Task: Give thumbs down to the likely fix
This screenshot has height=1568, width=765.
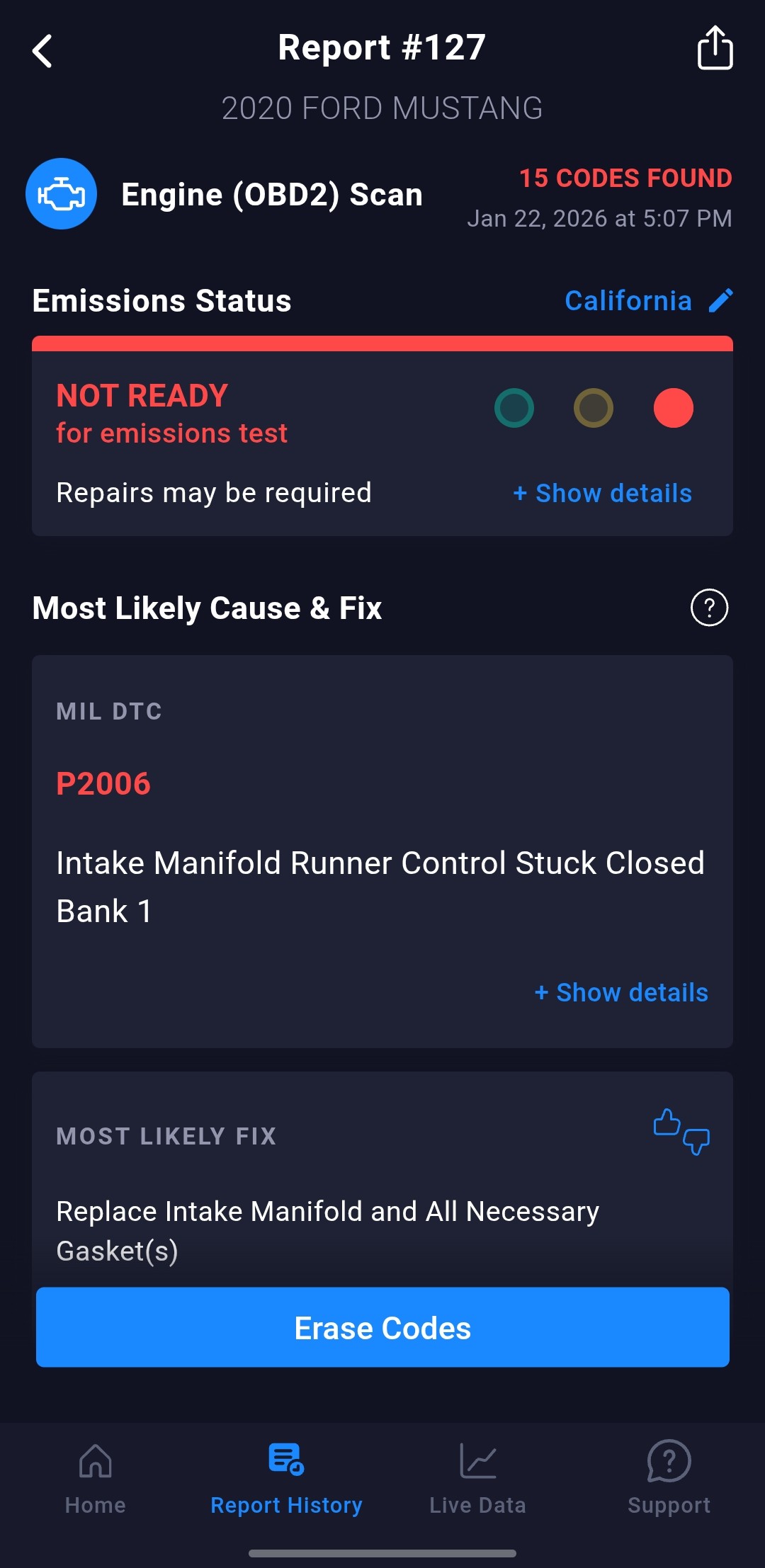Action: pyautogui.click(x=697, y=1140)
